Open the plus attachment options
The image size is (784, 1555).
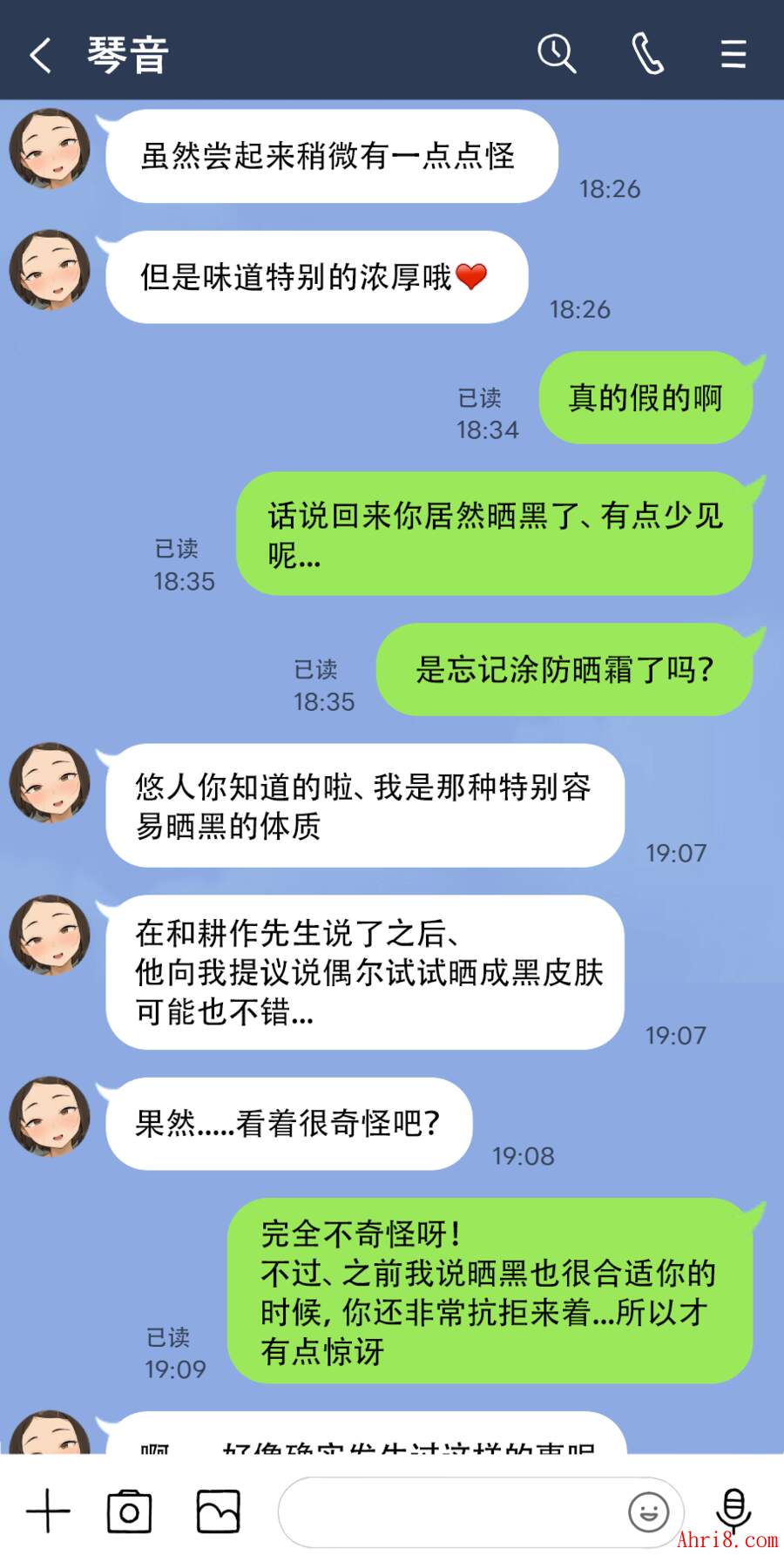(48, 1511)
